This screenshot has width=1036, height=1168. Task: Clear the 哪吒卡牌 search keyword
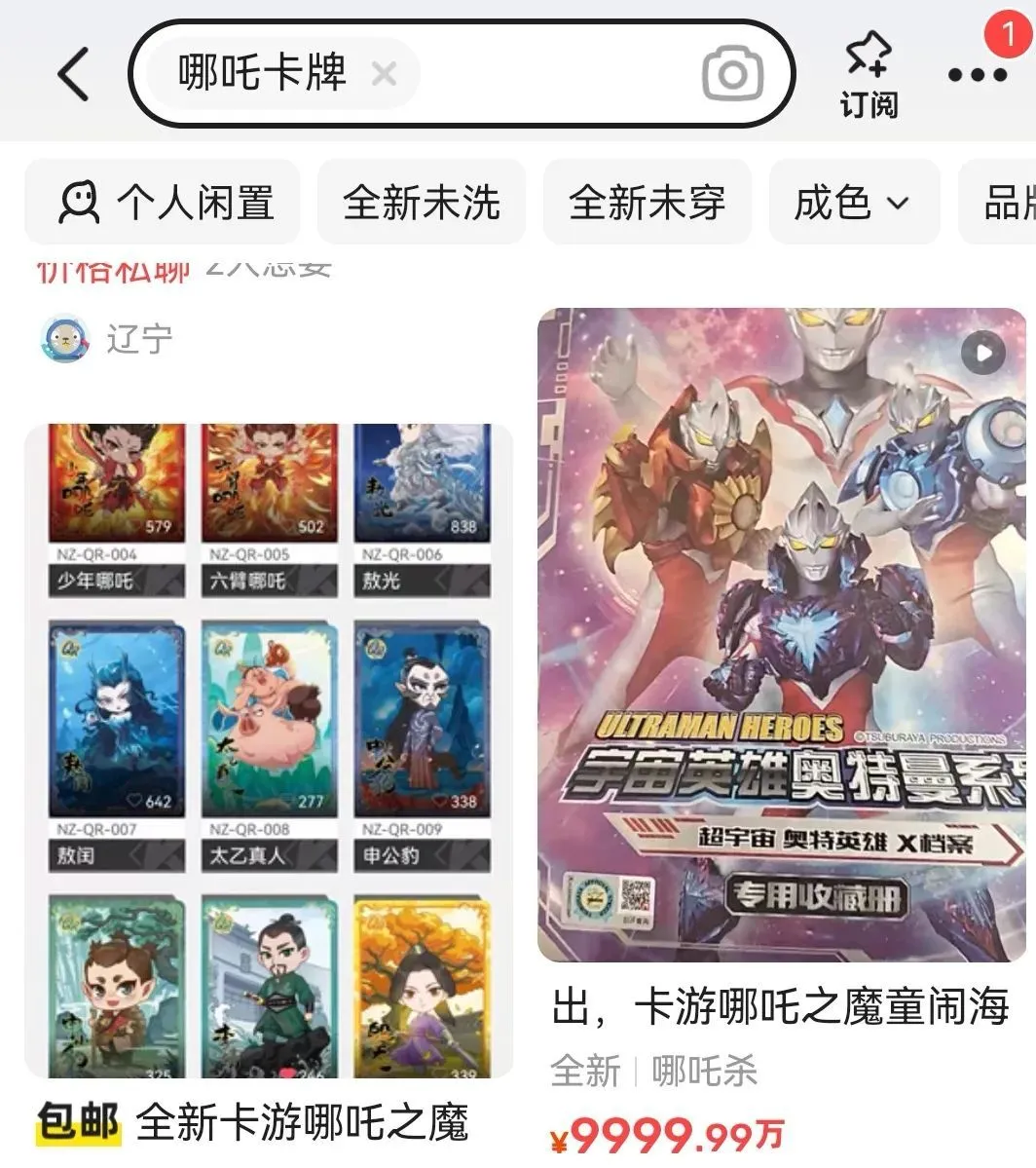[384, 74]
